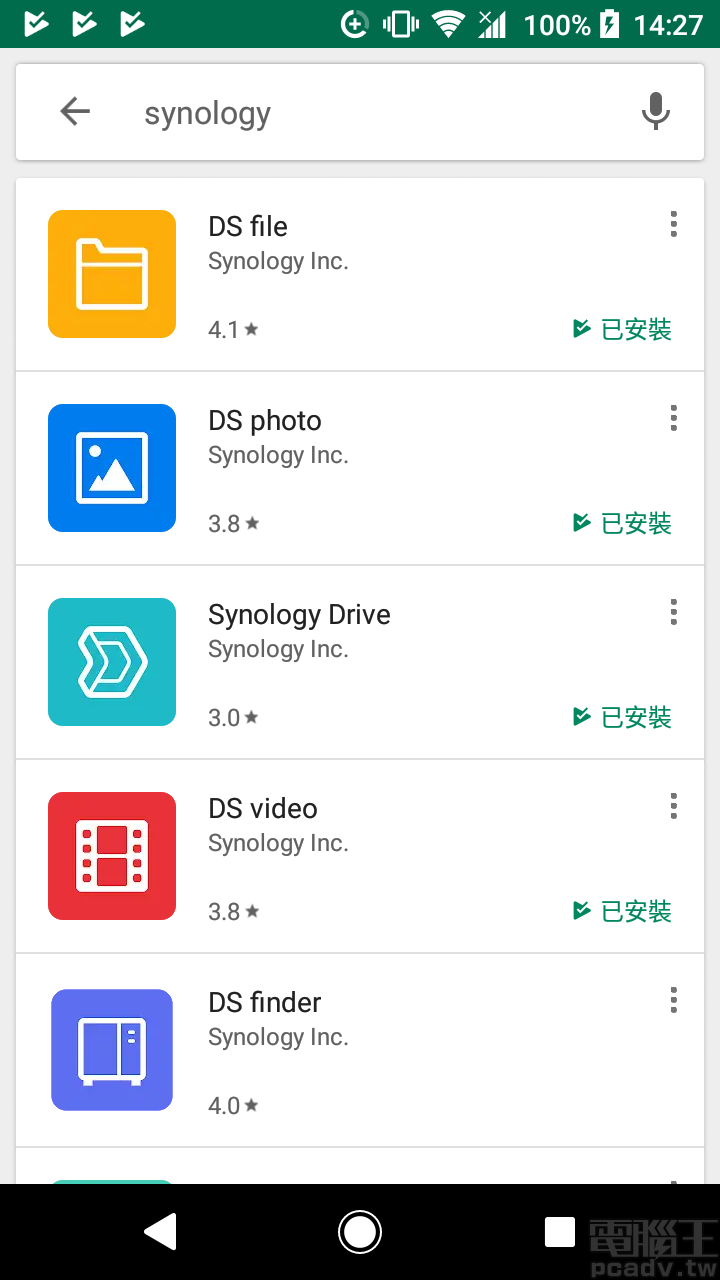
Task: Open the DS video app icon
Action: pos(111,855)
